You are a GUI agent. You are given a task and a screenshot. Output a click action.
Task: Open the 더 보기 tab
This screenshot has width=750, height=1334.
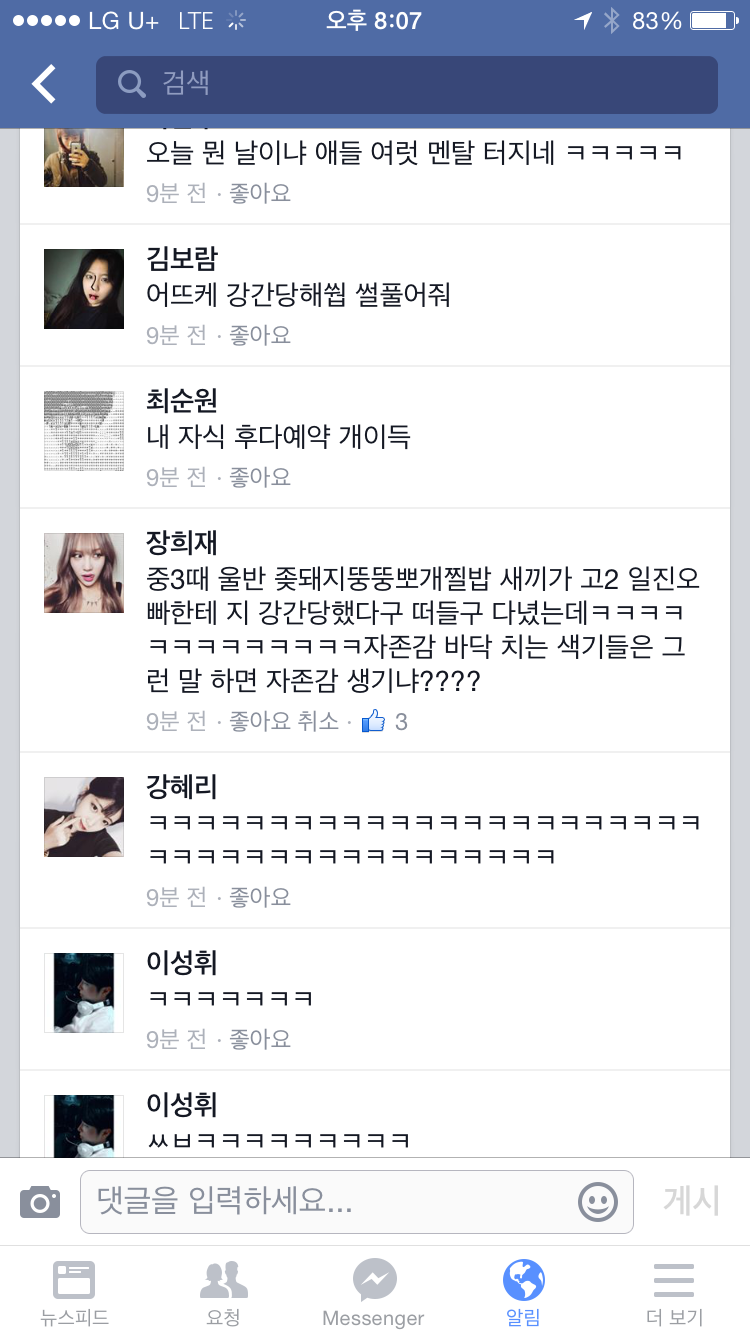674,1292
